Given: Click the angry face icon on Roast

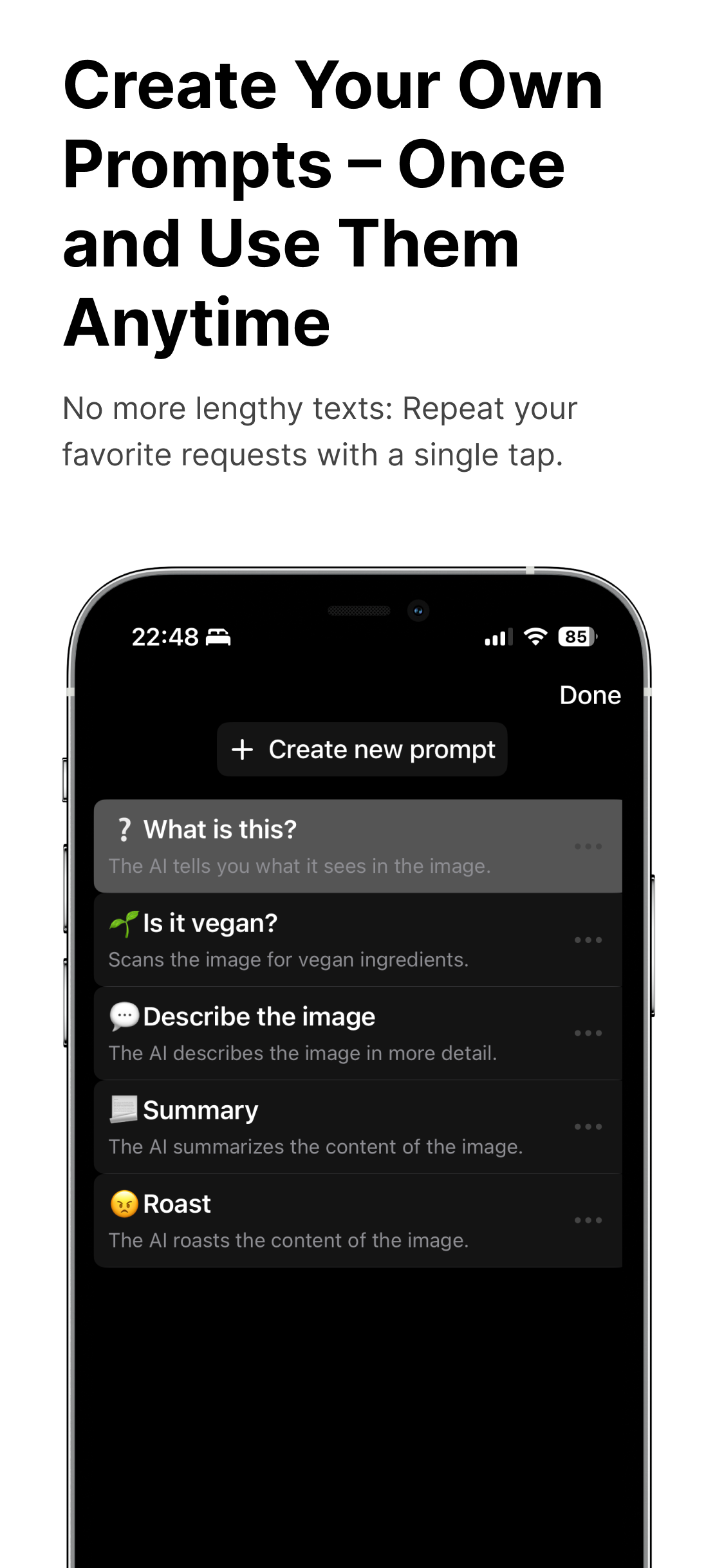Looking at the screenshot, I should coord(122,1202).
